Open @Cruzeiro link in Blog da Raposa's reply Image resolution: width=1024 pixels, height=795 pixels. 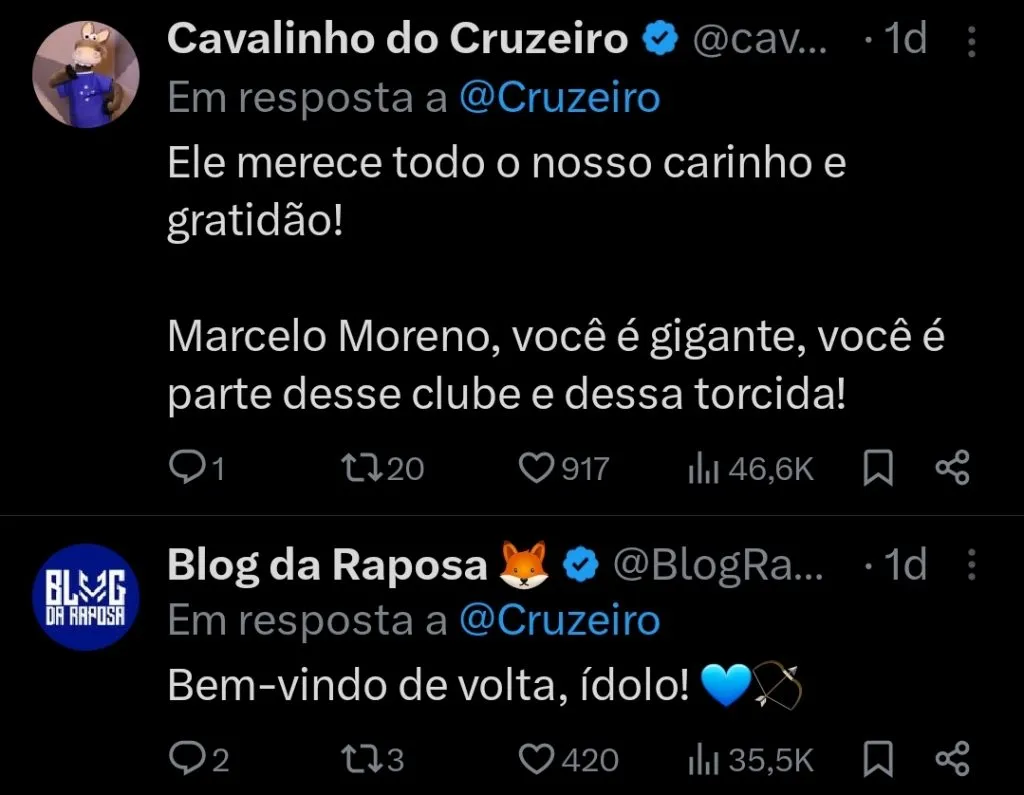(560, 620)
